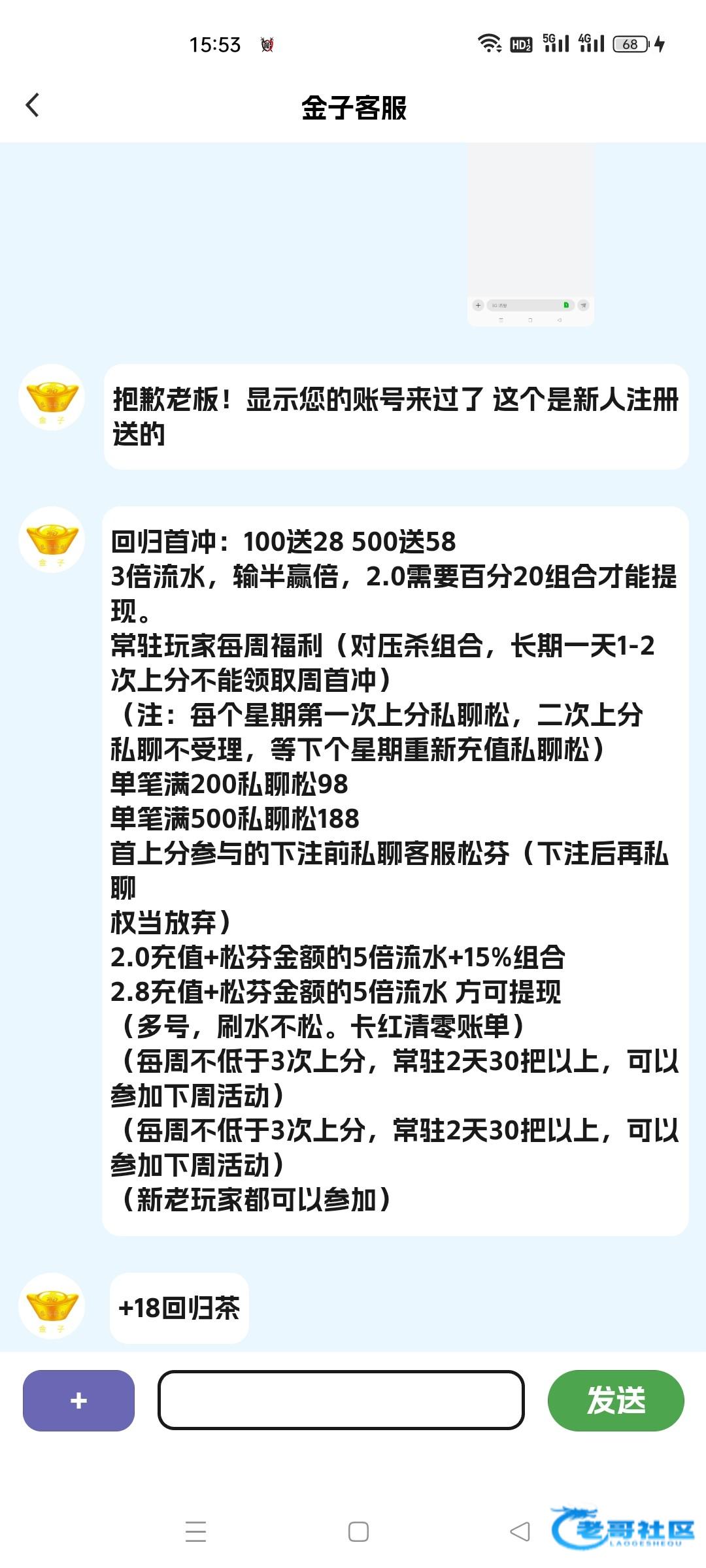The image size is (706, 1568).
Task: Open system recent apps
Action: coord(195,1531)
